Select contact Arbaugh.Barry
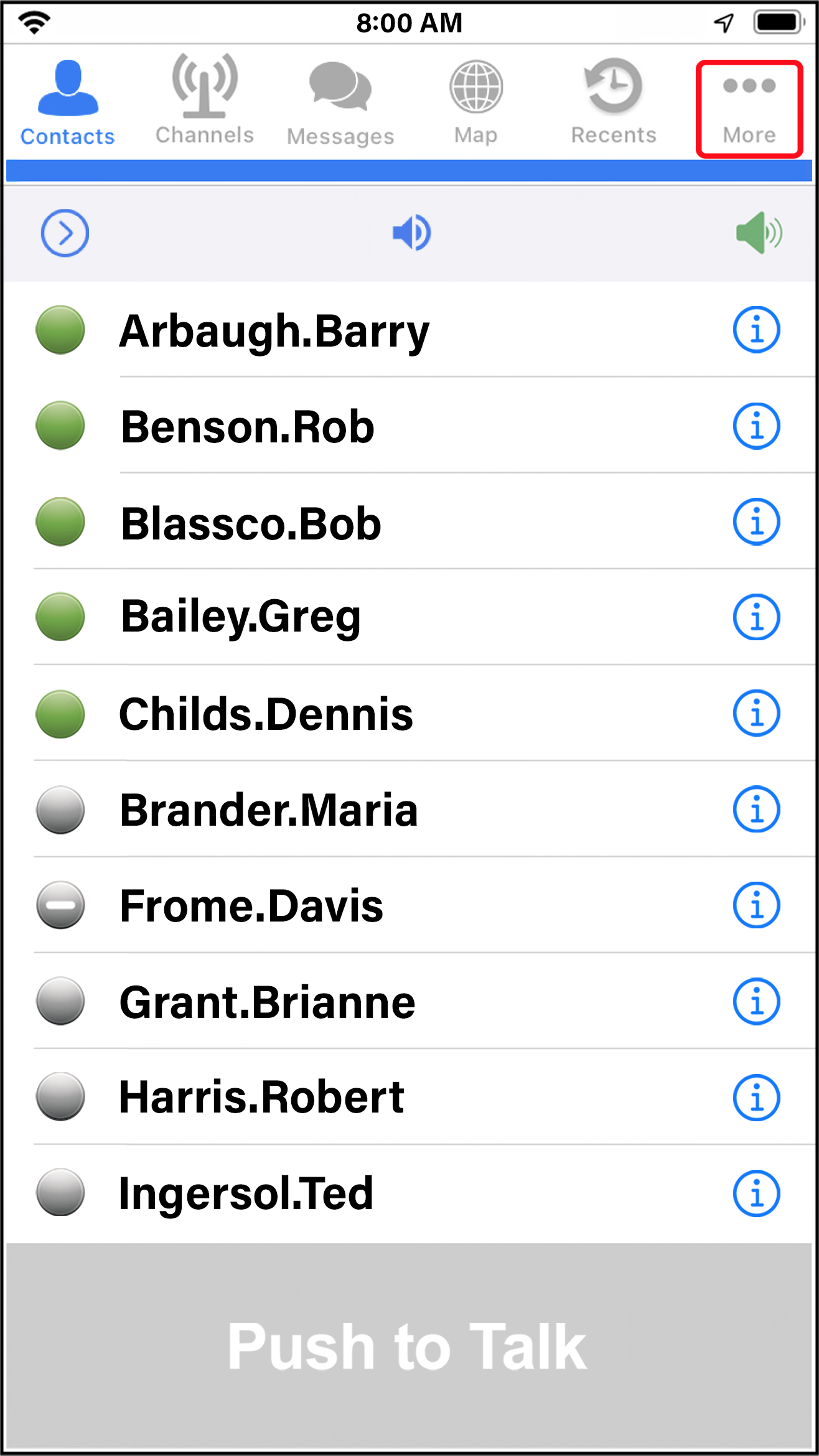 274,331
